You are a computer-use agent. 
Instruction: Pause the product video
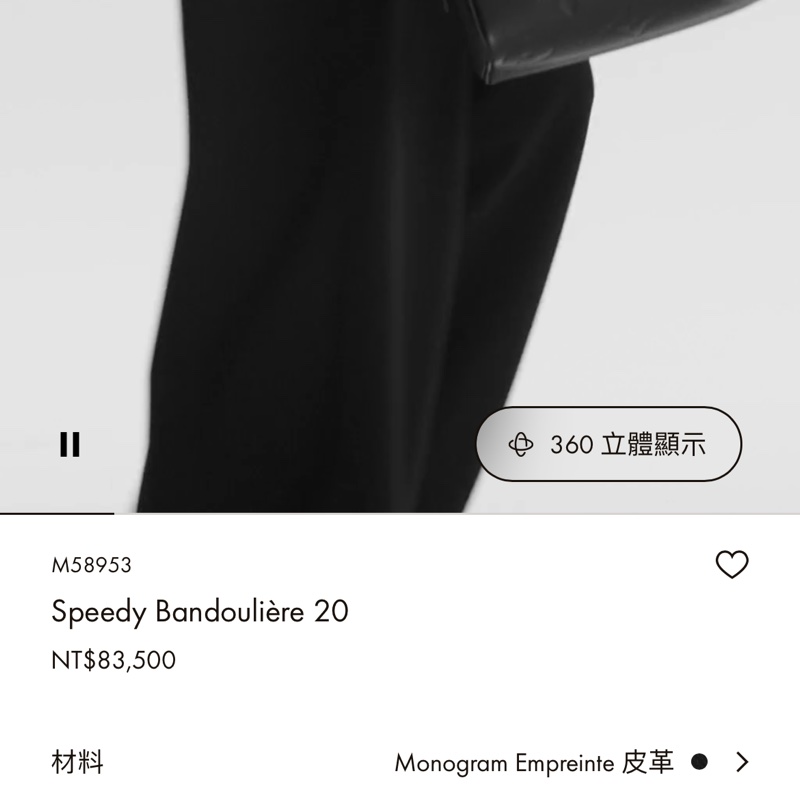point(70,444)
